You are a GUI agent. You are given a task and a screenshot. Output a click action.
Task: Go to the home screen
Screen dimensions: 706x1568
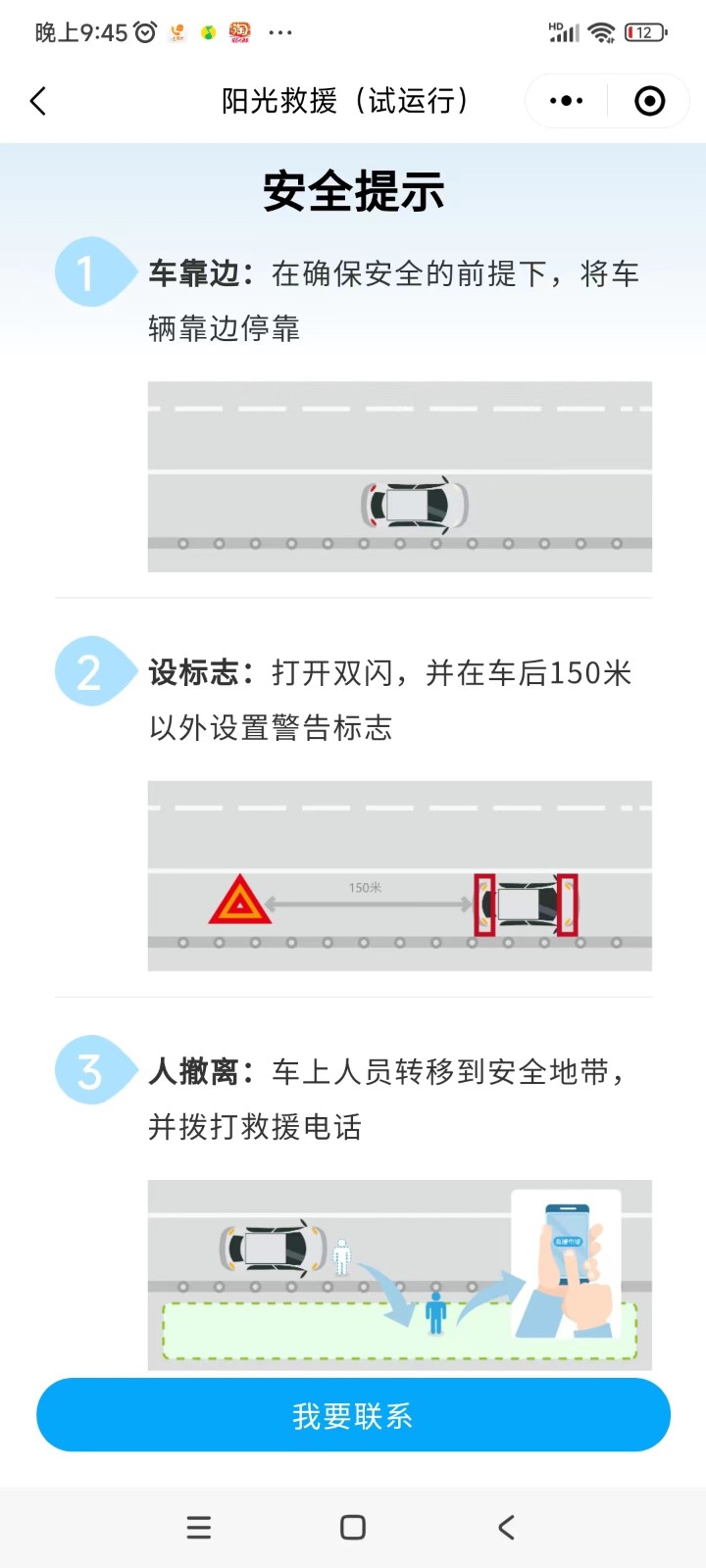353,1527
